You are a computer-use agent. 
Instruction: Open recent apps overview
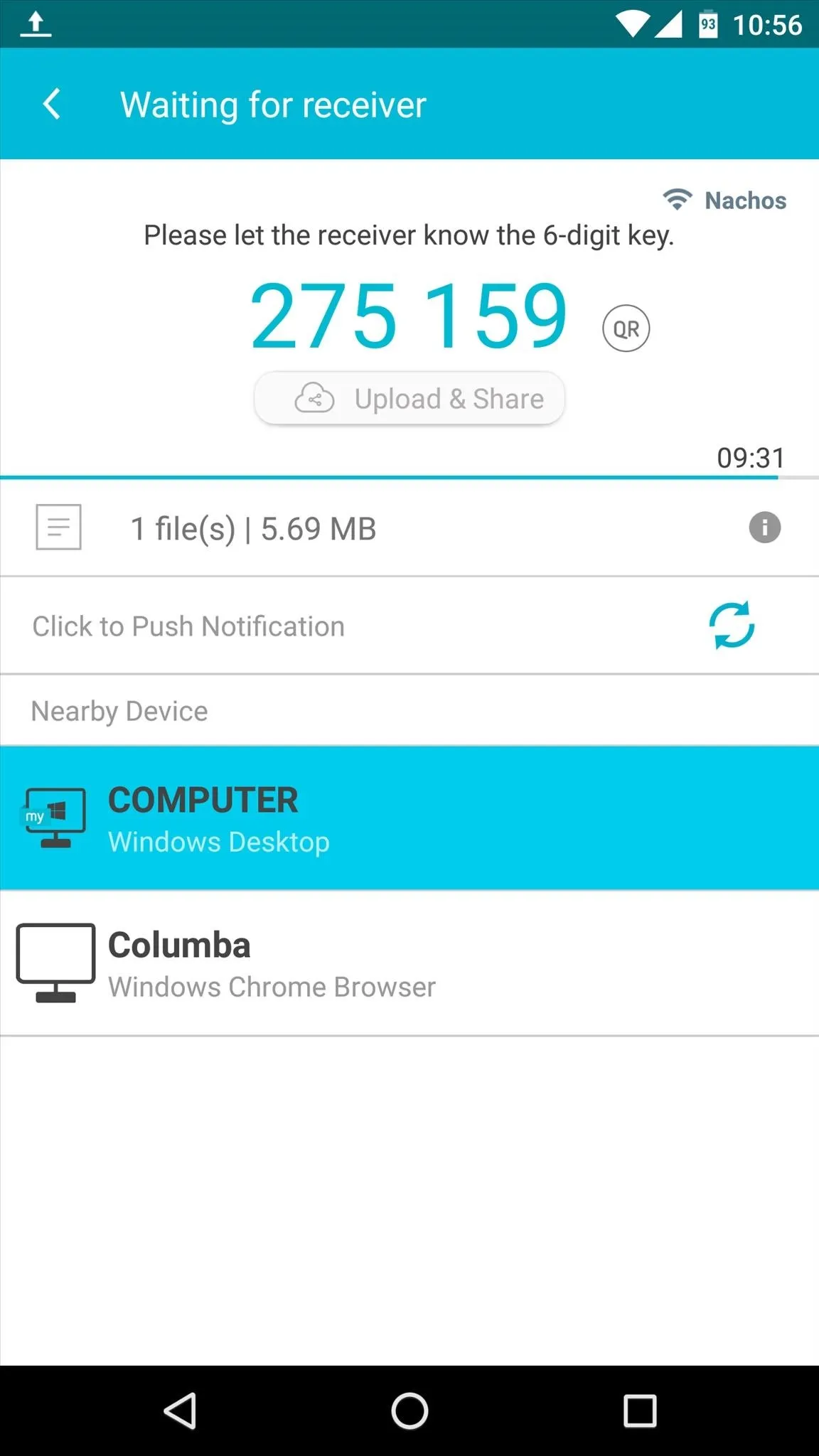click(x=640, y=1410)
